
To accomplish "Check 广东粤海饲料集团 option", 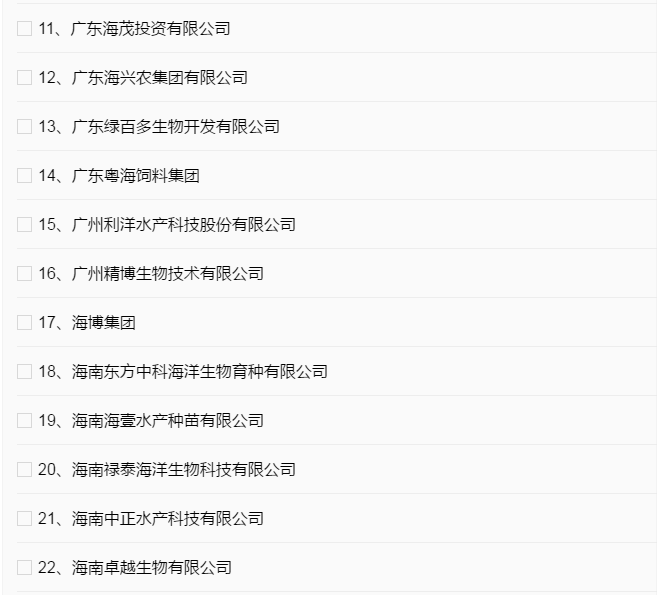I will click(24, 176).
